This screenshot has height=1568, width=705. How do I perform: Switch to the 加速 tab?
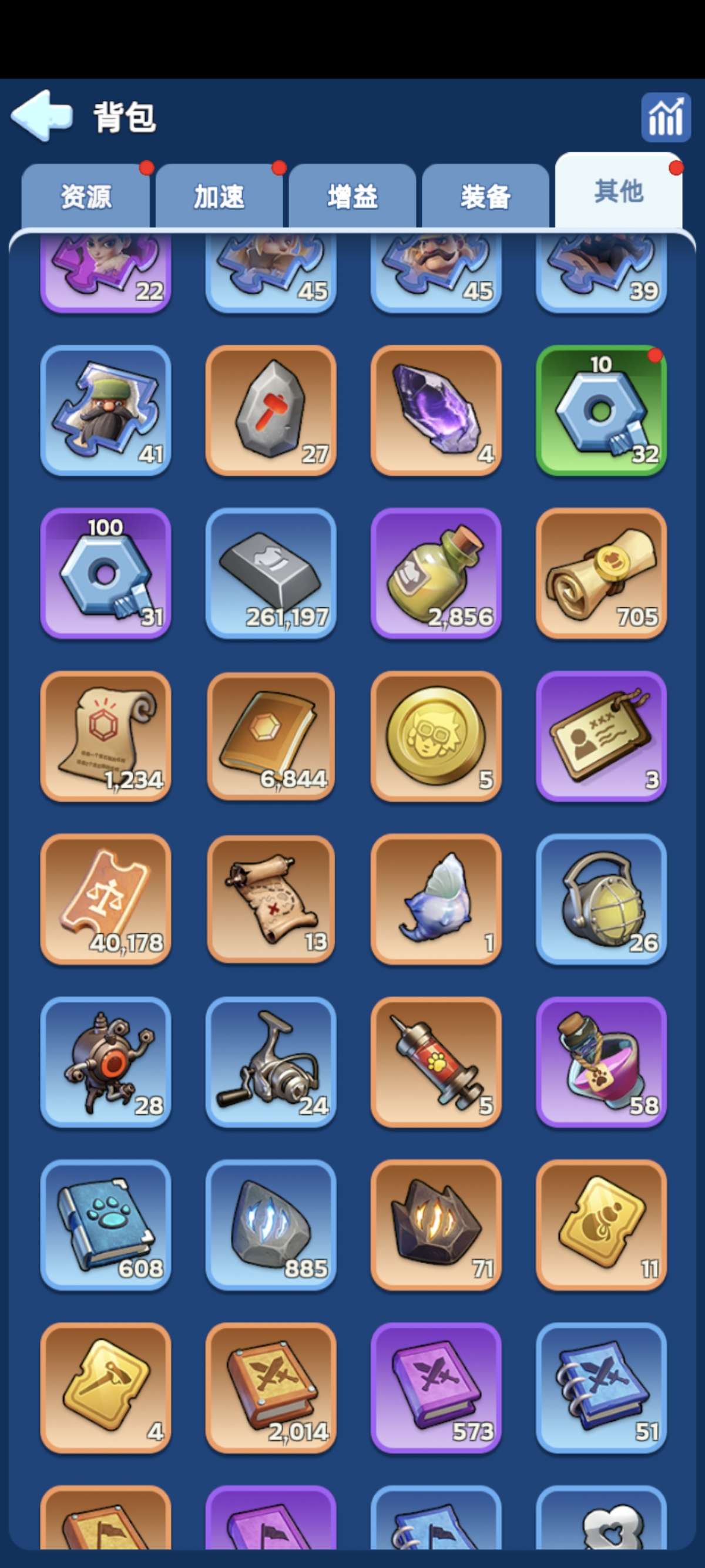219,197
